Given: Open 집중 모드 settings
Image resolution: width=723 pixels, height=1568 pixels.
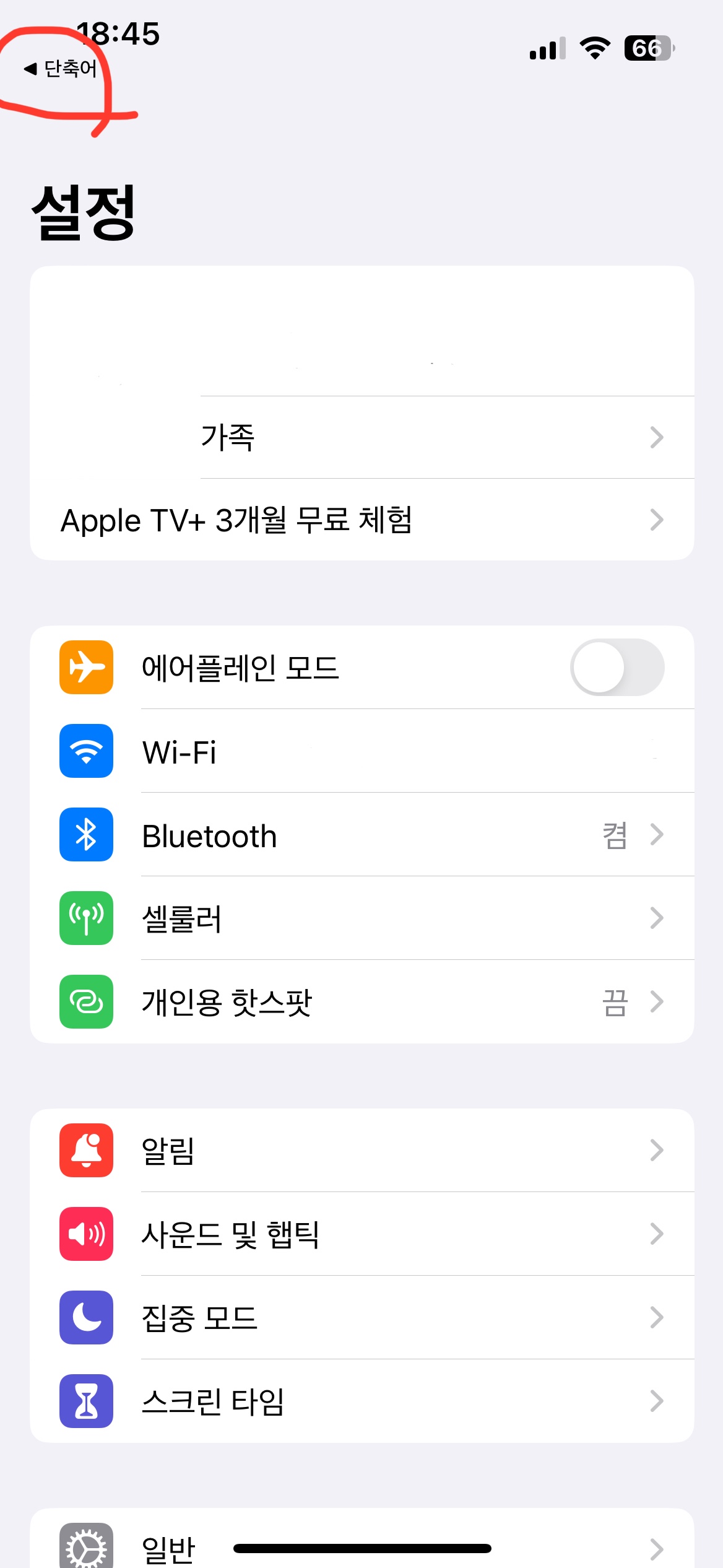Looking at the screenshot, I should click(x=371, y=1318).
